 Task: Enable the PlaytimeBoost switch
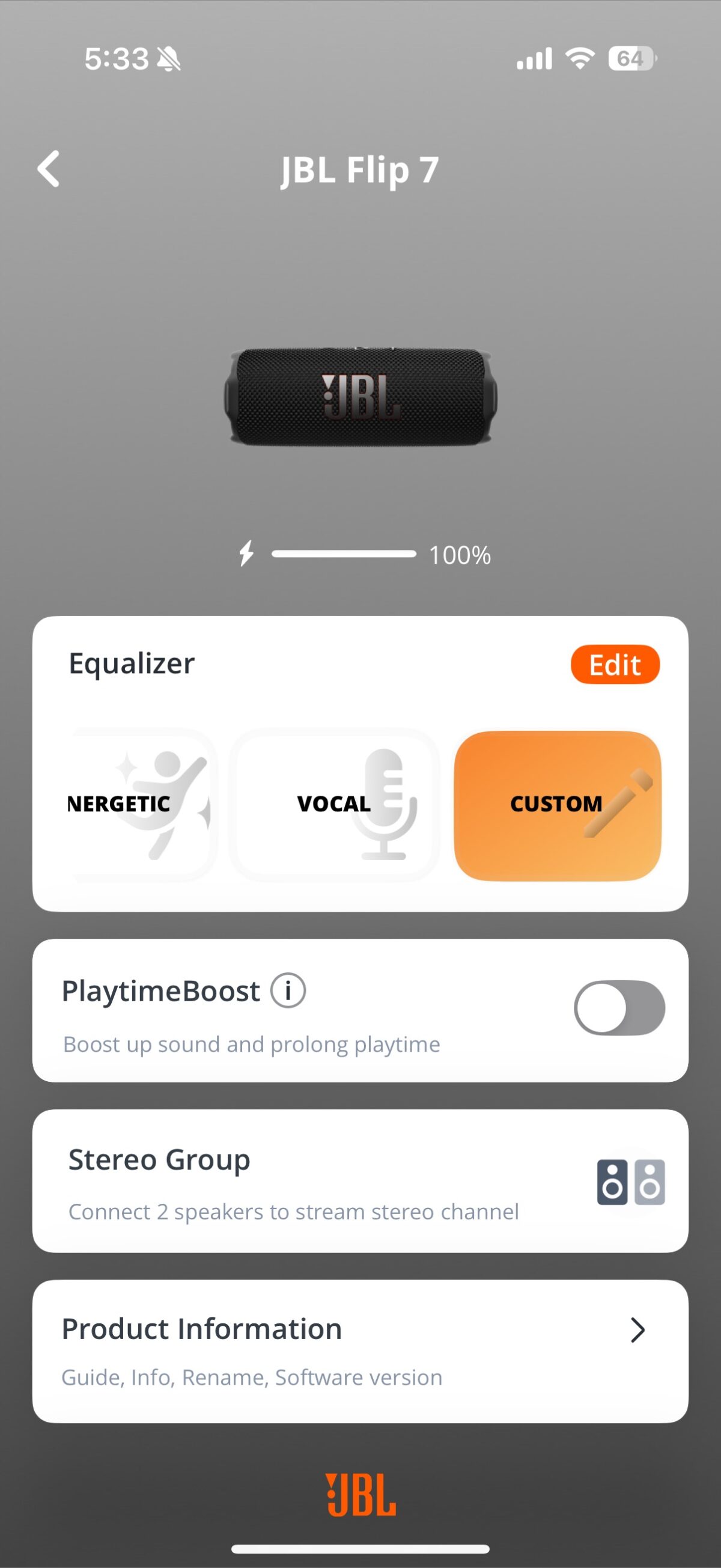[619, 1008]
